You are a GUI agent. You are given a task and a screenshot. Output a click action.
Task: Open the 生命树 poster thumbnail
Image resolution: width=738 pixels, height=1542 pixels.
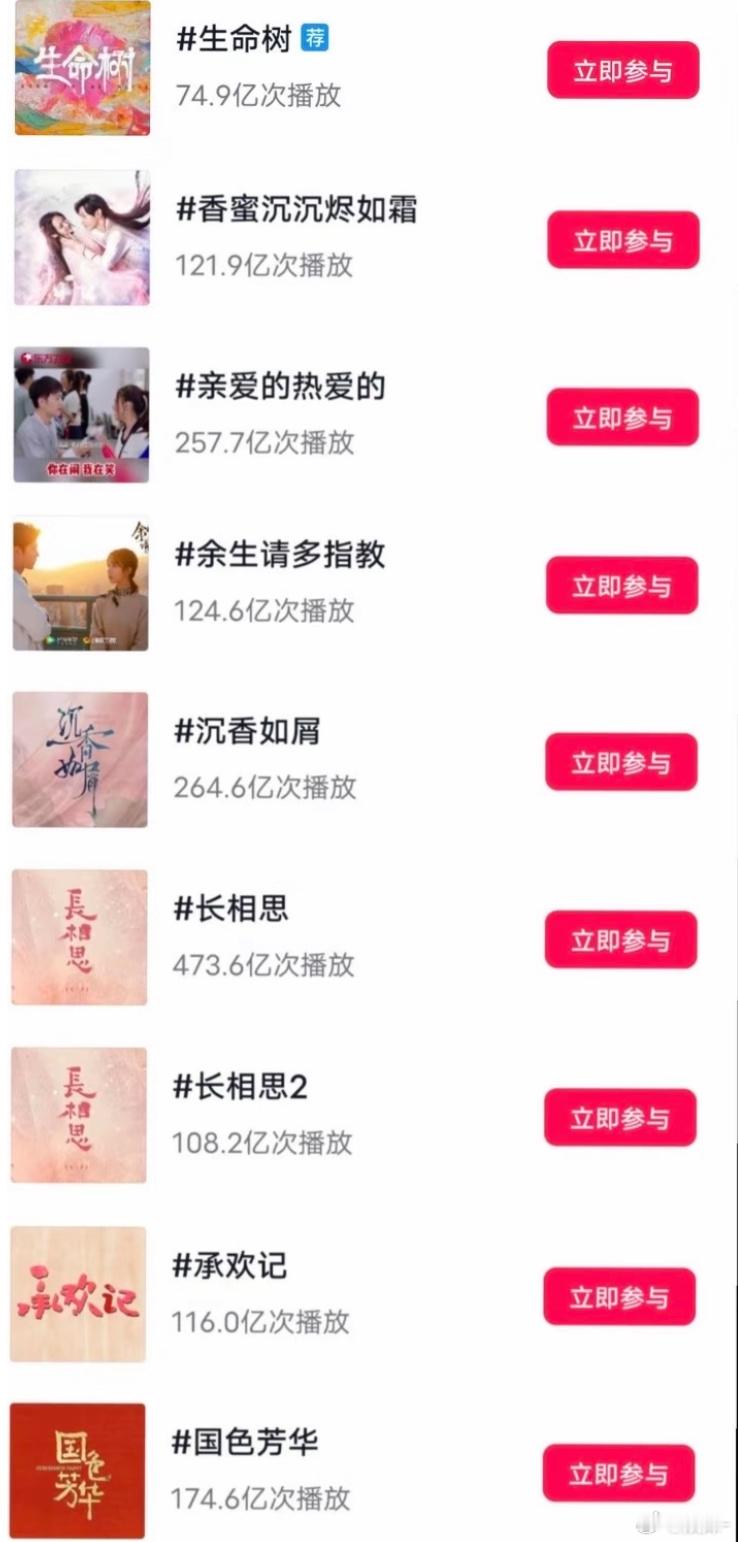click(x=80, y=68)
